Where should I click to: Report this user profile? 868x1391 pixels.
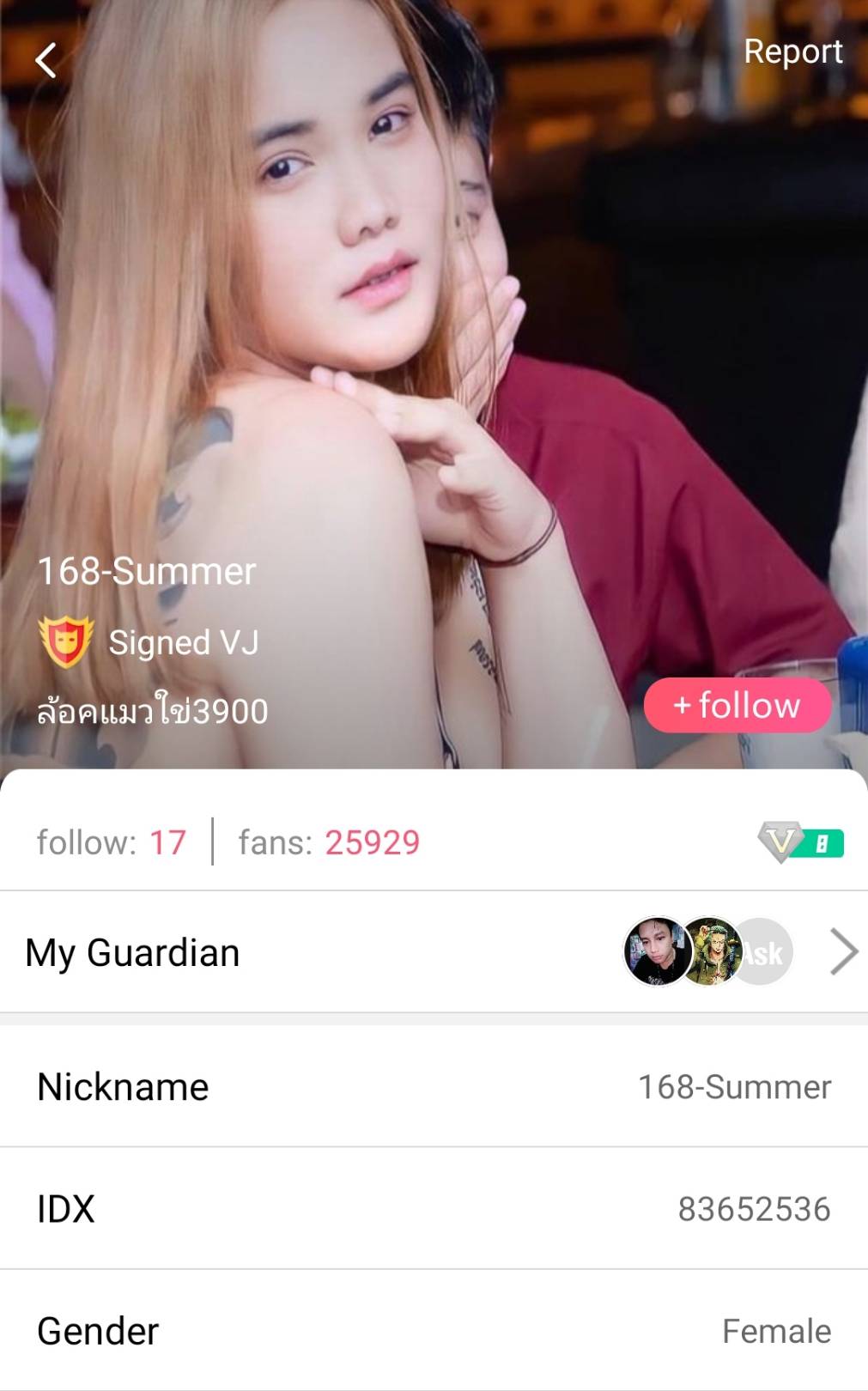[x=792, y=52]
